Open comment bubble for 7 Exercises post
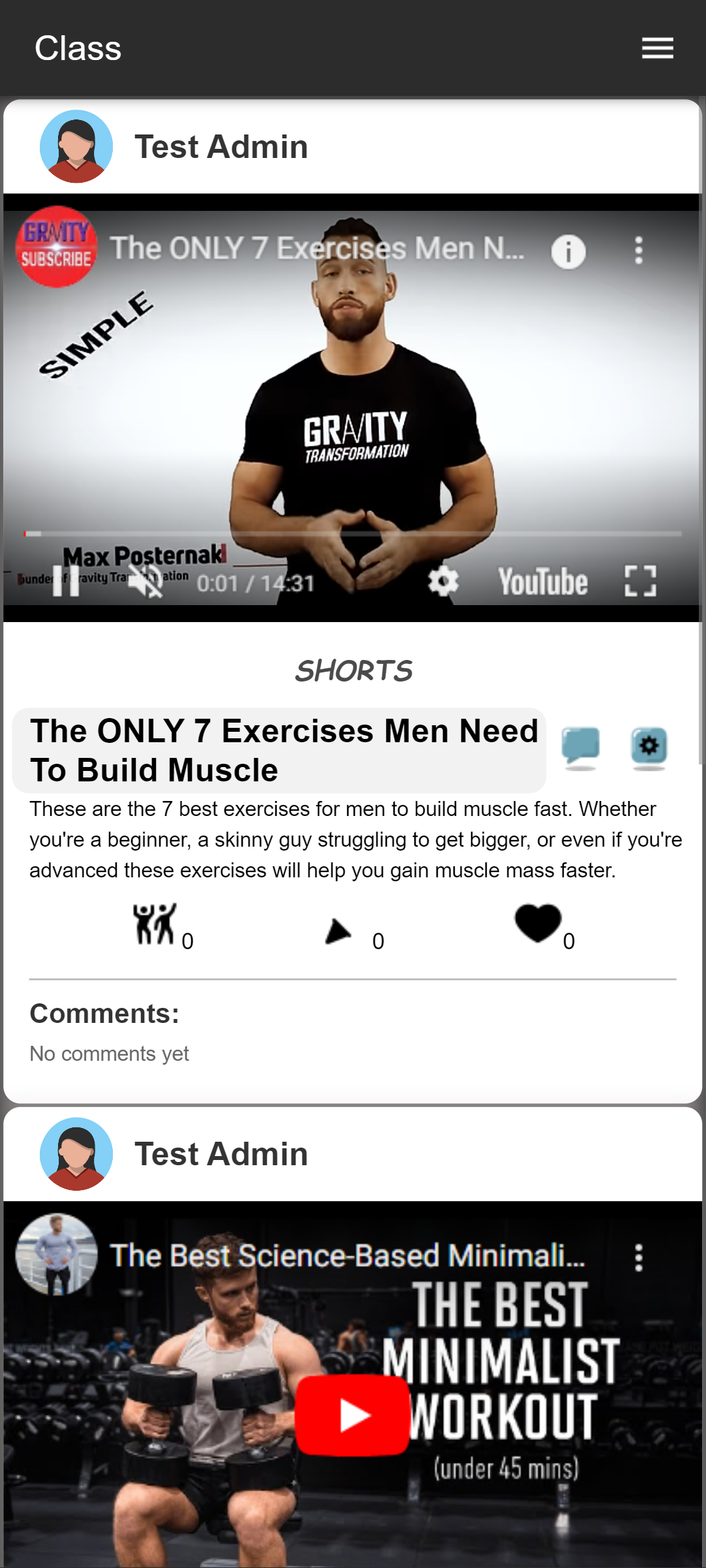Viewport: 706px width, 1568px height. coord(580,747)
